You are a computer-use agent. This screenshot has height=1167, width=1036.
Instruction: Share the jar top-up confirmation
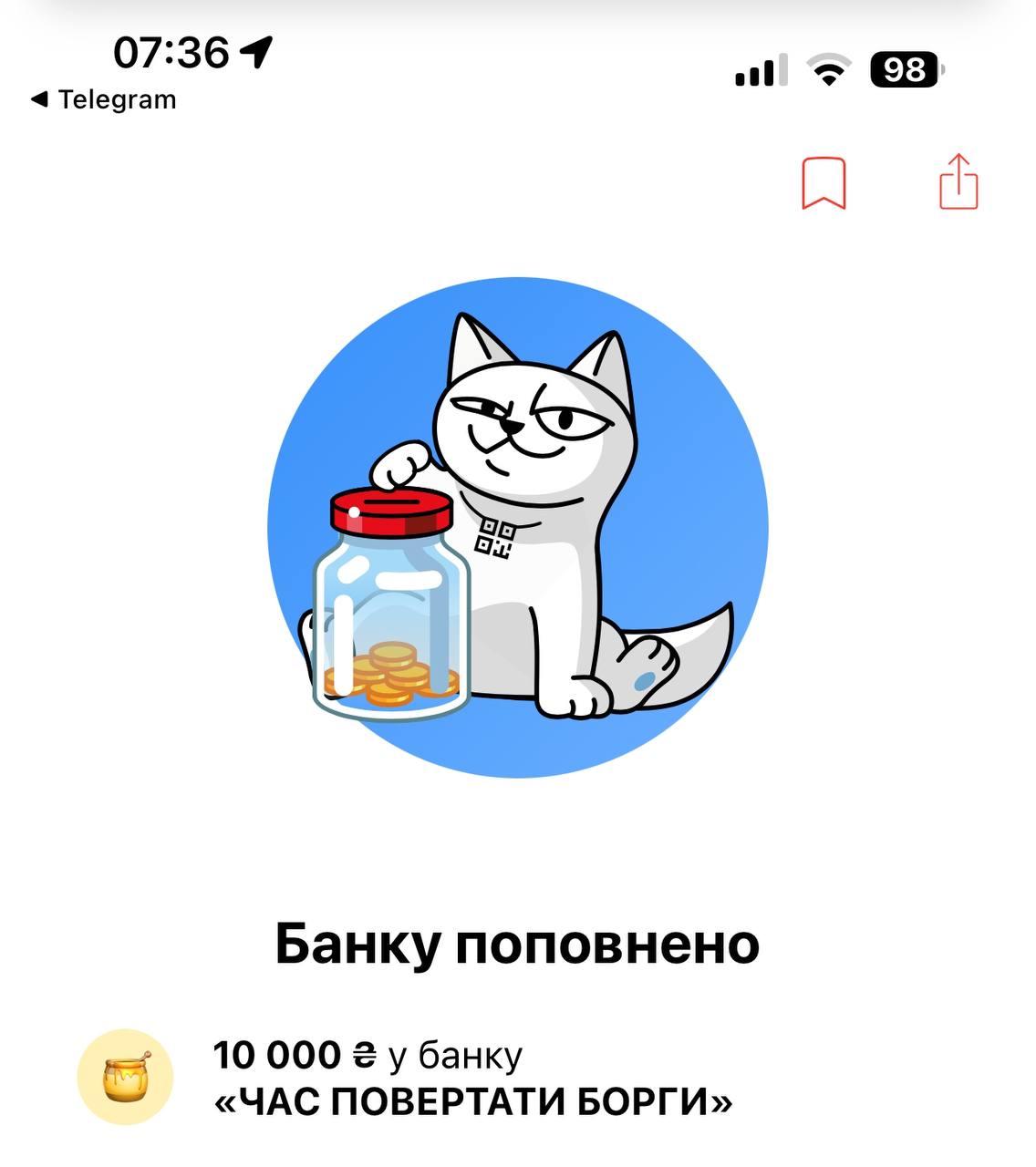click(x=958, y=182)
